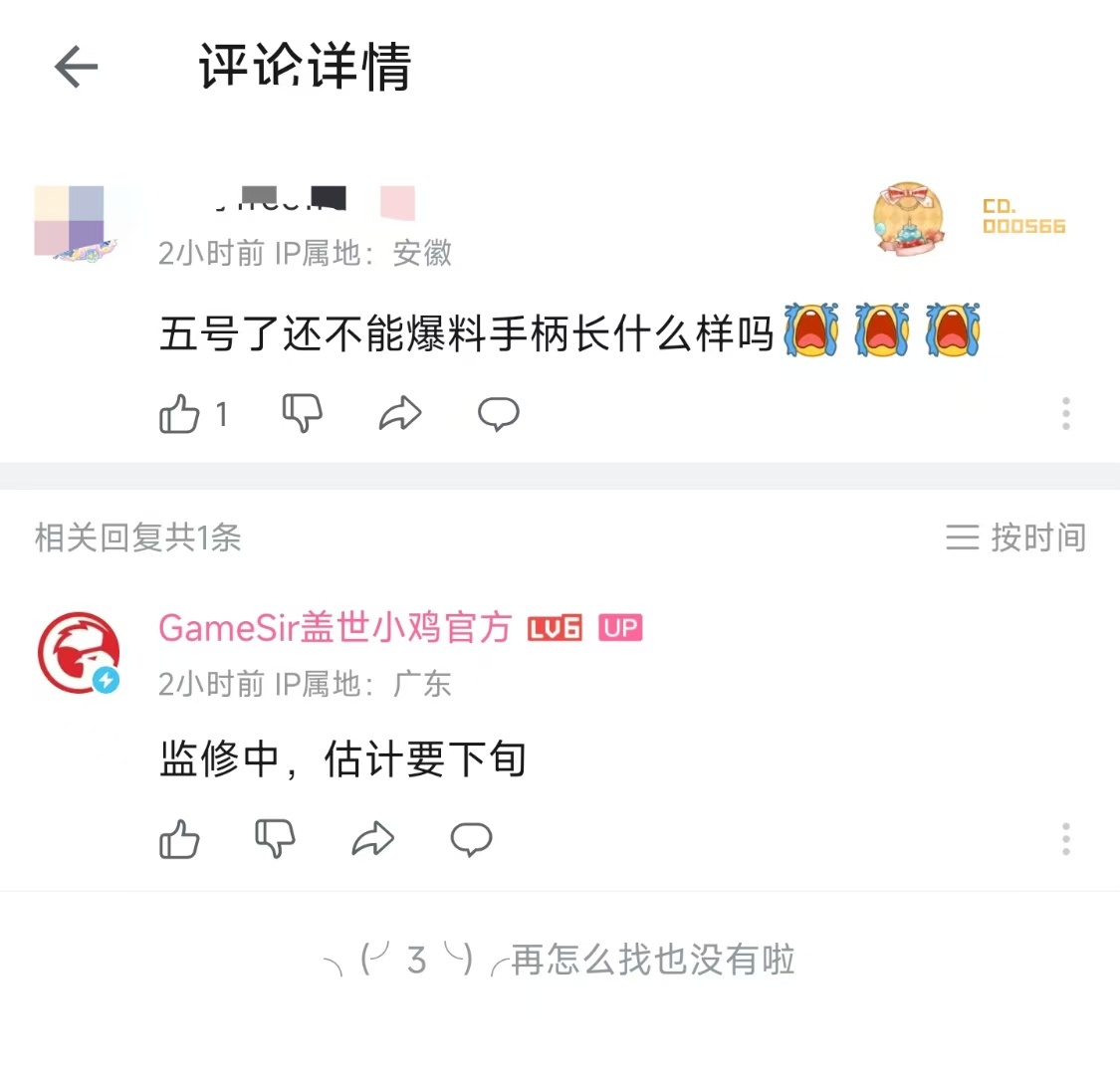Reply to GameSir's 监修中 comment
The image size is (1120, 1075).
tap(471, 839)
